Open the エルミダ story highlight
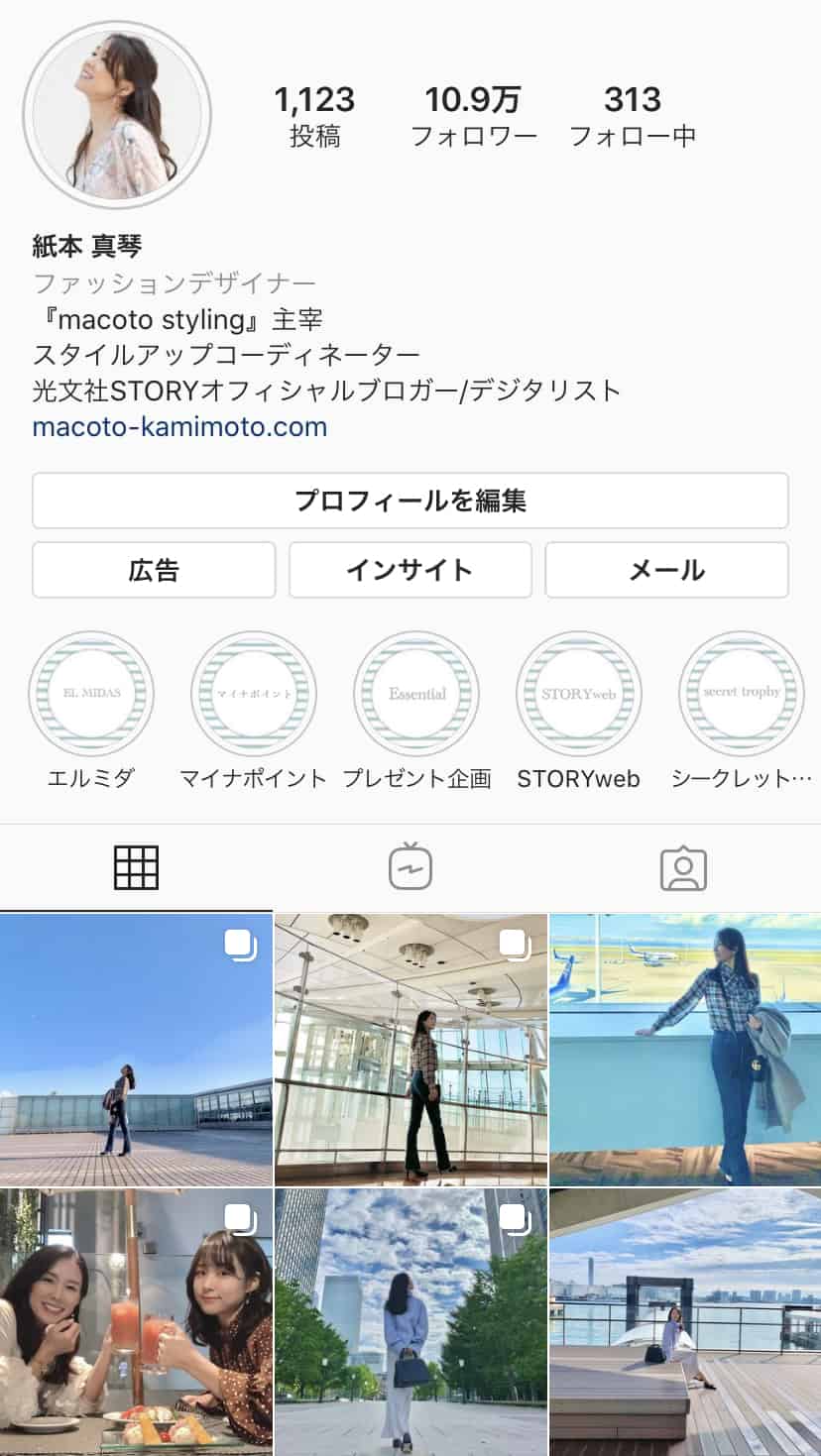Viewport: 821px width, 1456px height. (x=91, y=694)
